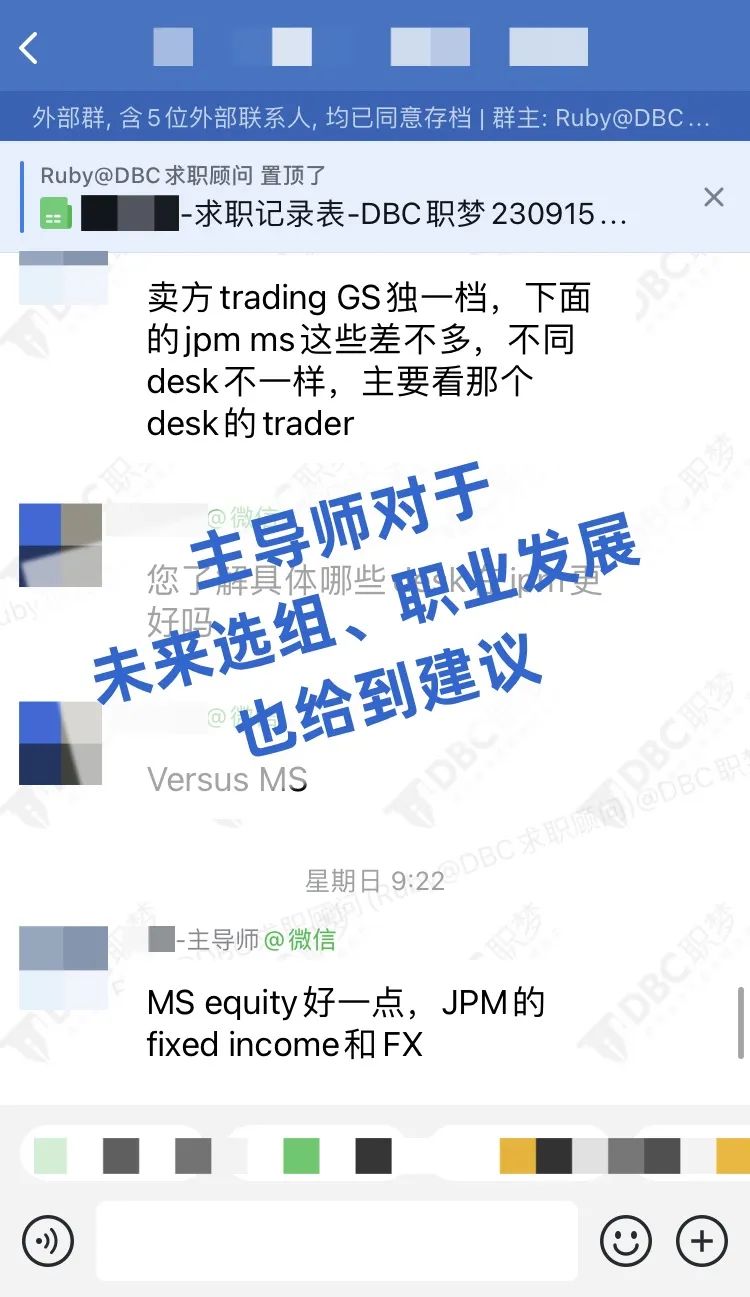Go back from the group chat
This screenshot has height=1297, width=750.
point(29,47)
